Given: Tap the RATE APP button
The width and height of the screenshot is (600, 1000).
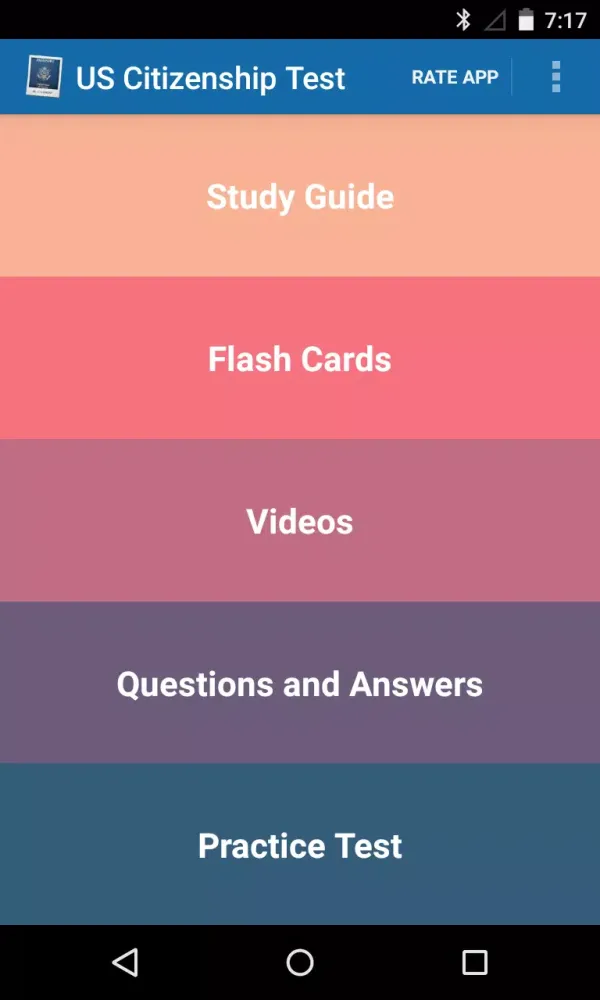Looking at the screenshot, I should 455,77.
